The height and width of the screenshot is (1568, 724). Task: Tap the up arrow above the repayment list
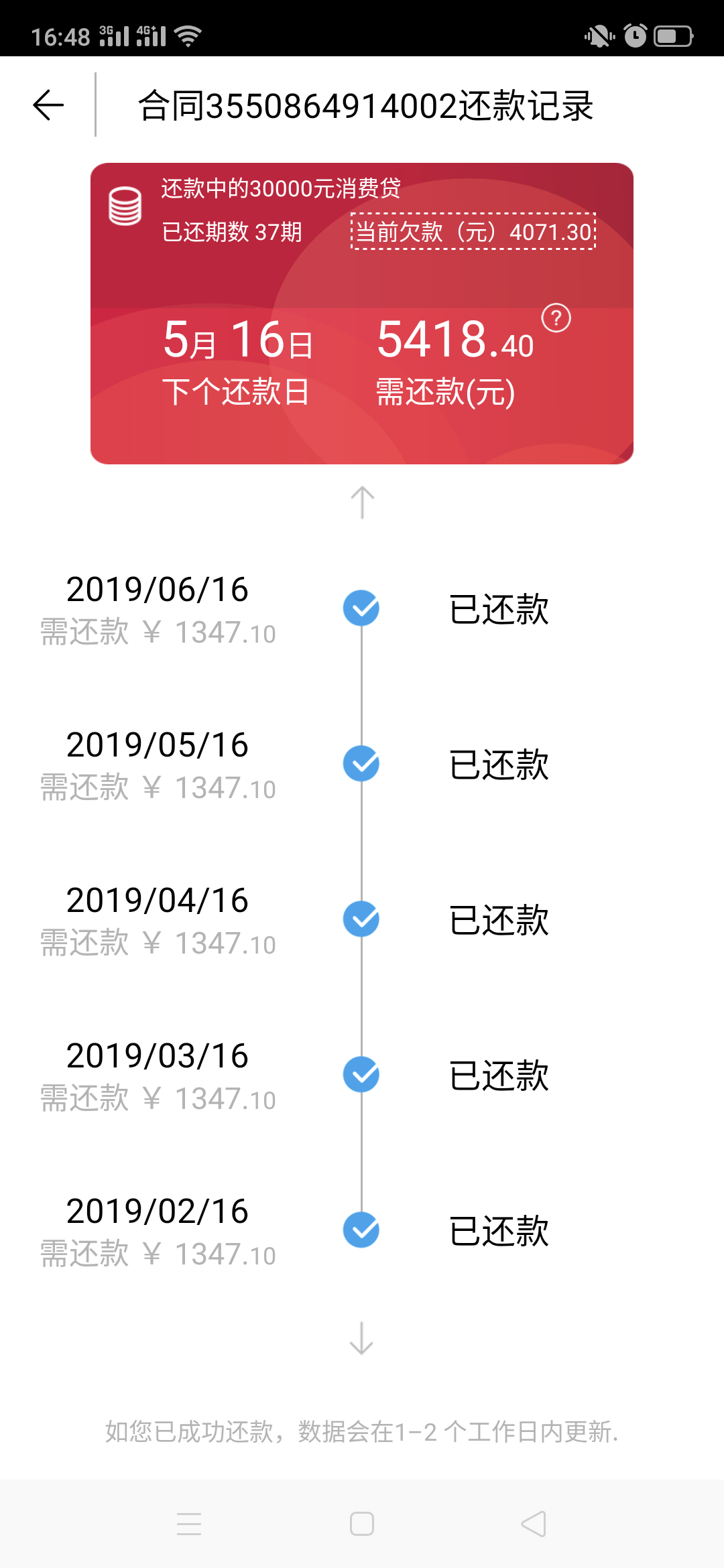pyautogui.click(x=362, y=502)
